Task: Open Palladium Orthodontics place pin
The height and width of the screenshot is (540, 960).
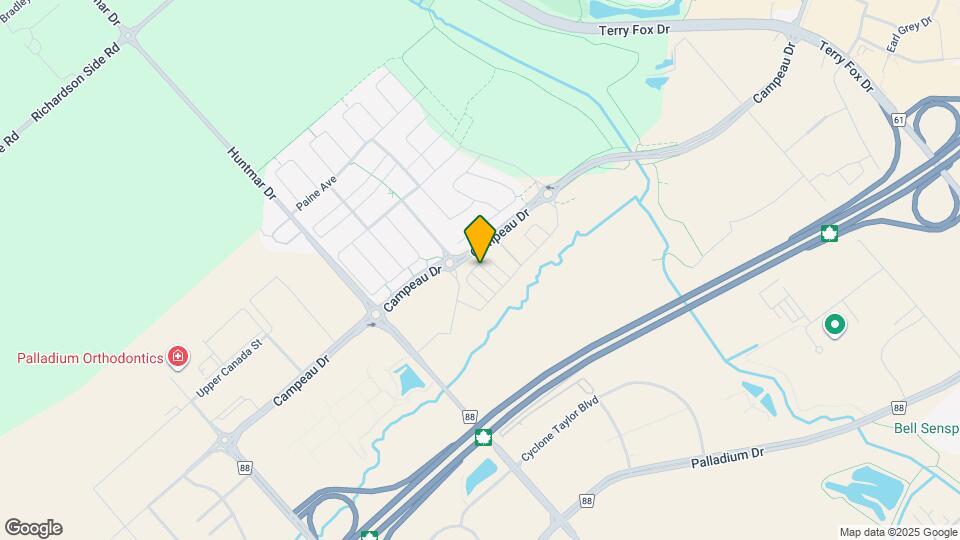Action: pyautogui.click(x=179, y=357)
